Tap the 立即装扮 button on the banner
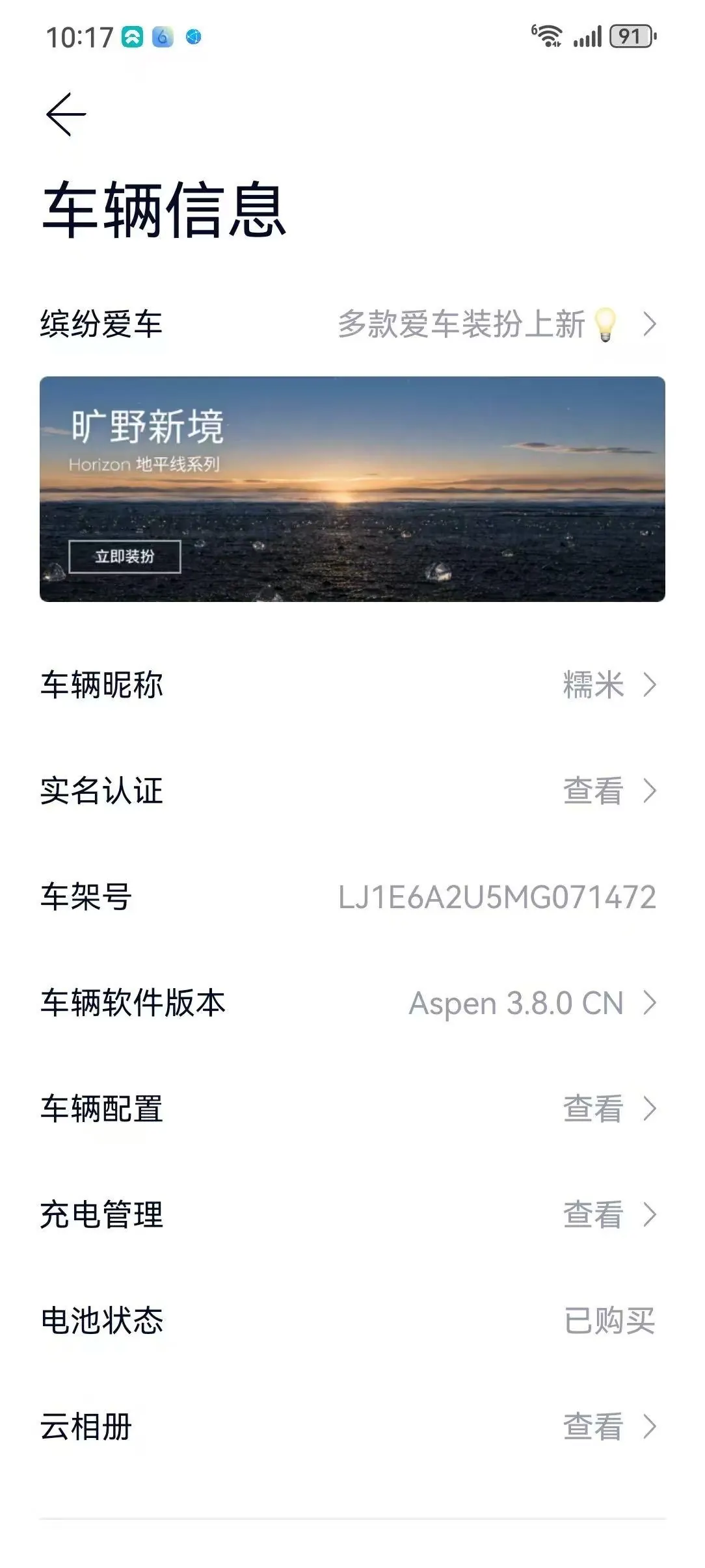This screenshot has height=1568, width=705. pos(125,556)
